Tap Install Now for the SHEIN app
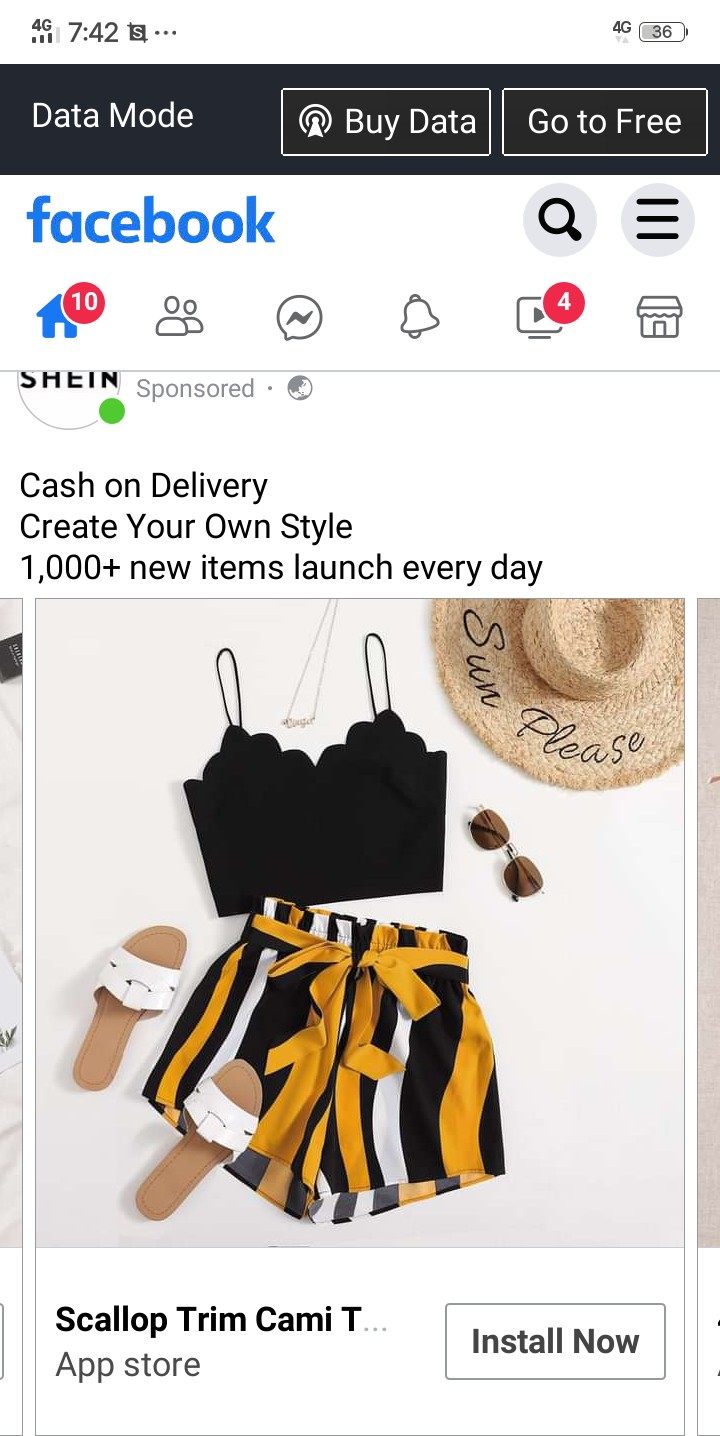This screenshot has width=720, height=1436. click(555, 1341)
